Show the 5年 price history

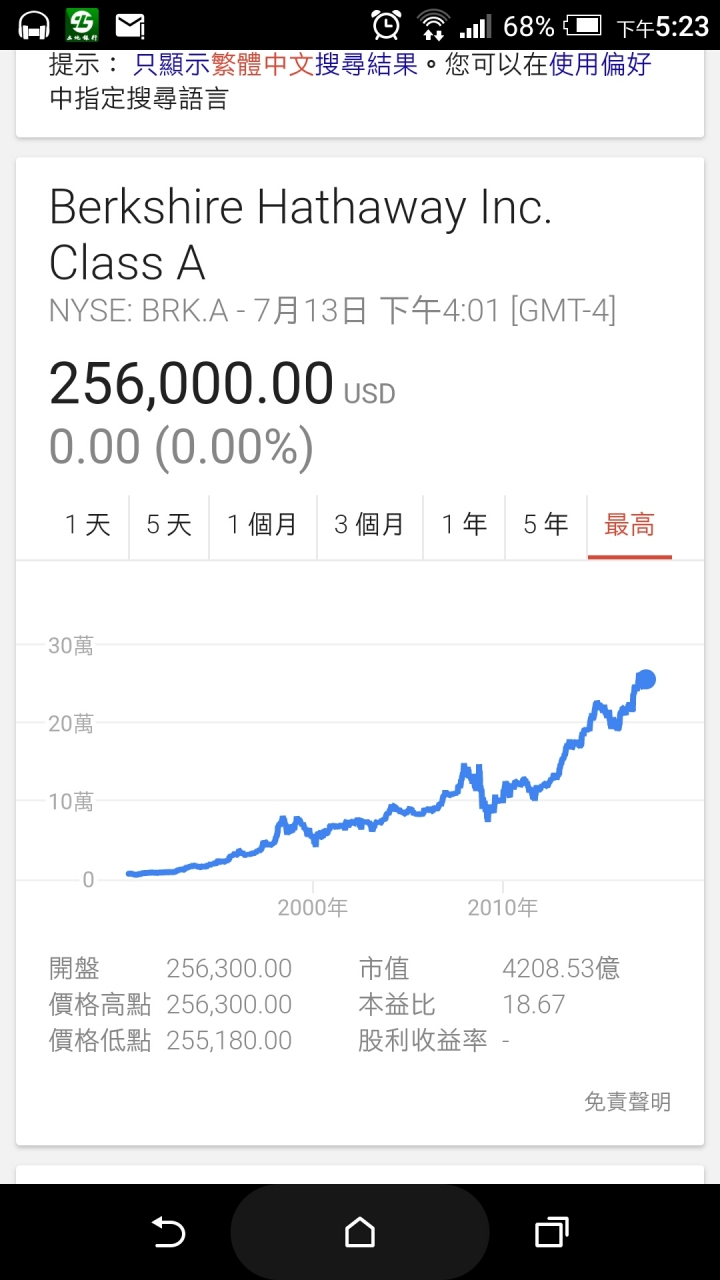[546, 525]
